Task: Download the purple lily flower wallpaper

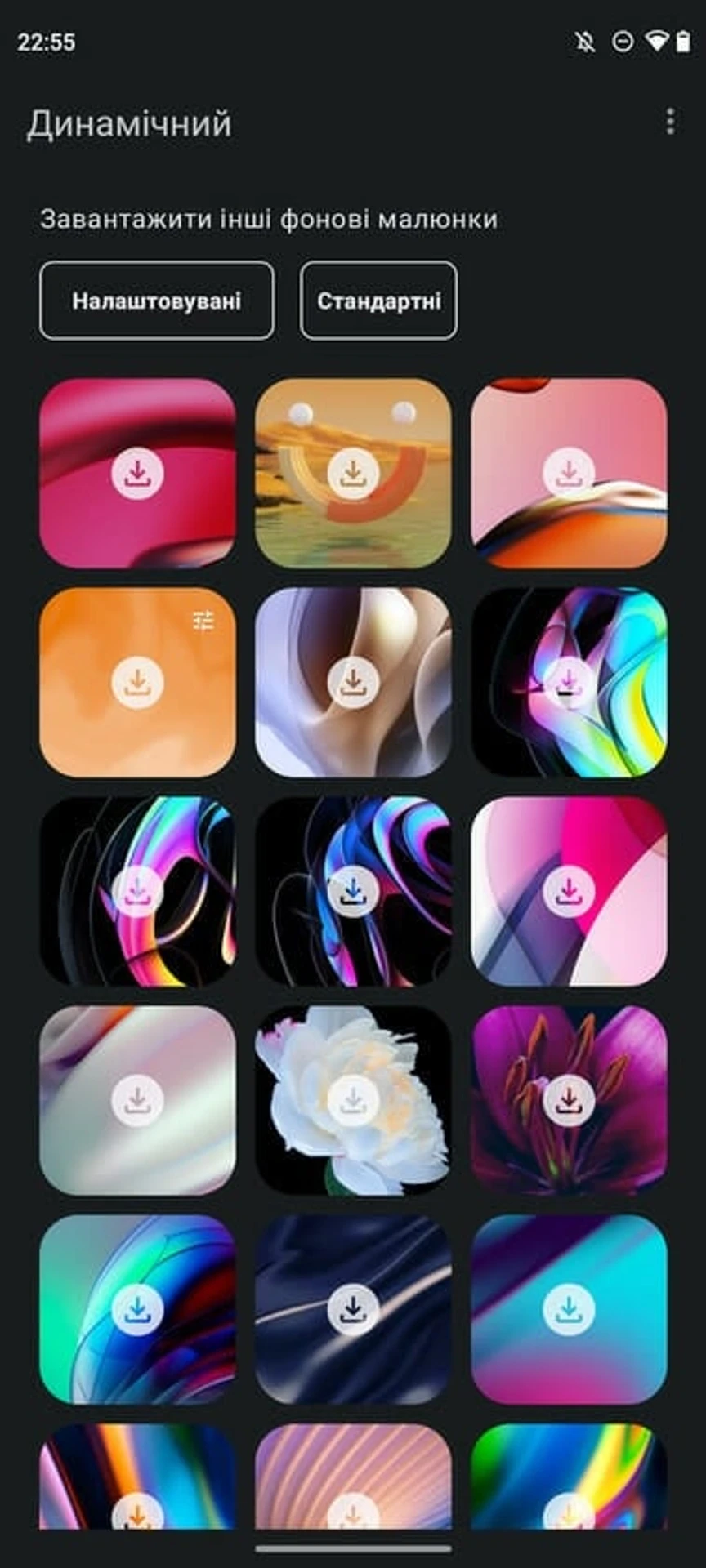Action: [569, 1100]
